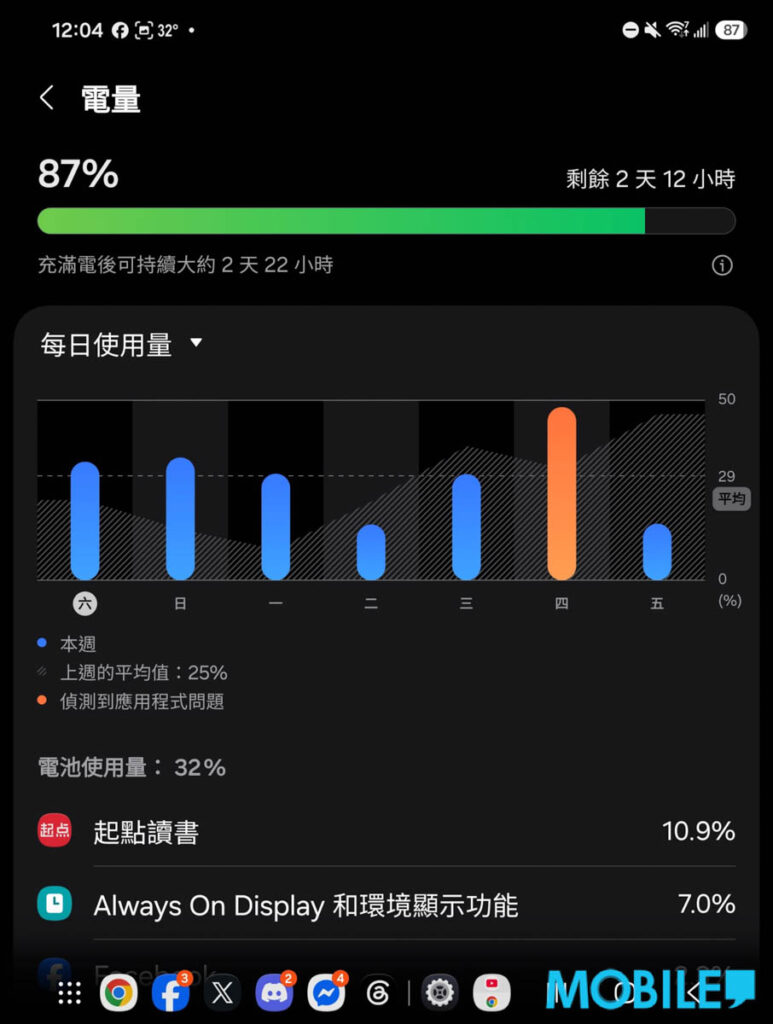Select the 二 day bar
Image resolution: width=773 pixels, height=1024 pixels.
371,552
